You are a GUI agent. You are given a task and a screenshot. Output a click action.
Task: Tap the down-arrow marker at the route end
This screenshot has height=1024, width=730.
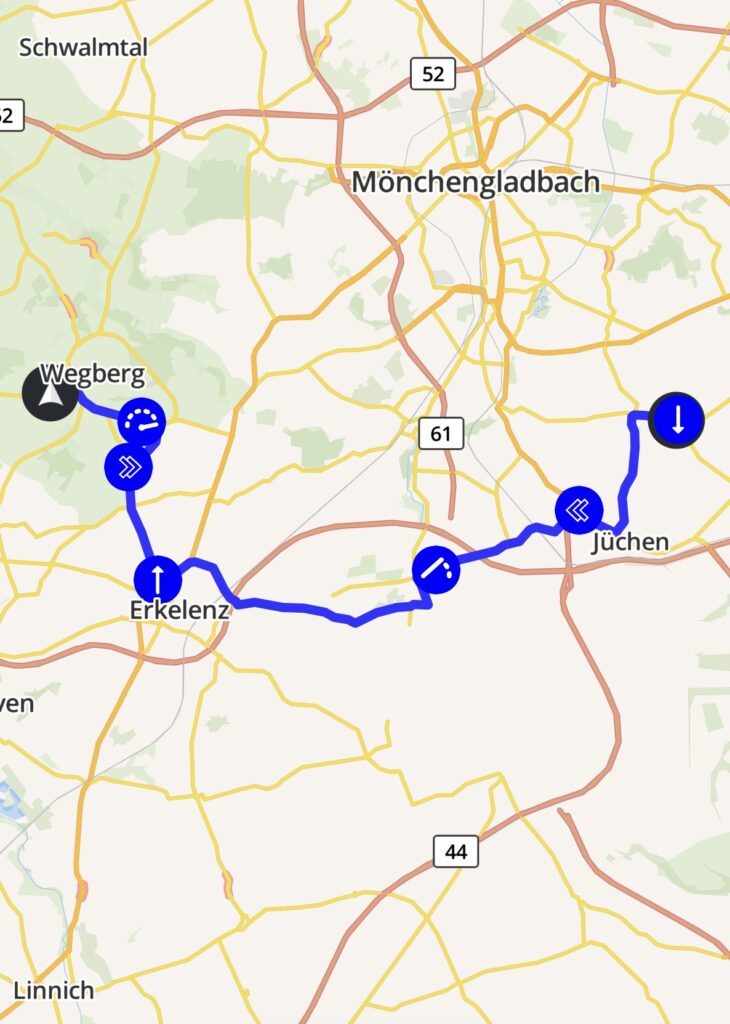677,420
